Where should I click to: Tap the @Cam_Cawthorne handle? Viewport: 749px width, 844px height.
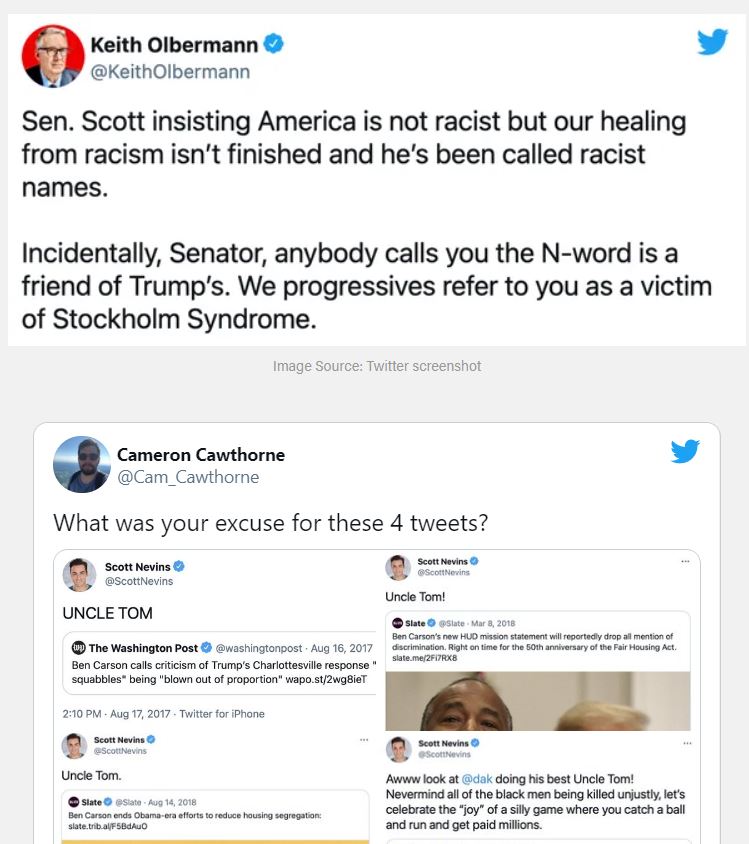tap(188, 477)
